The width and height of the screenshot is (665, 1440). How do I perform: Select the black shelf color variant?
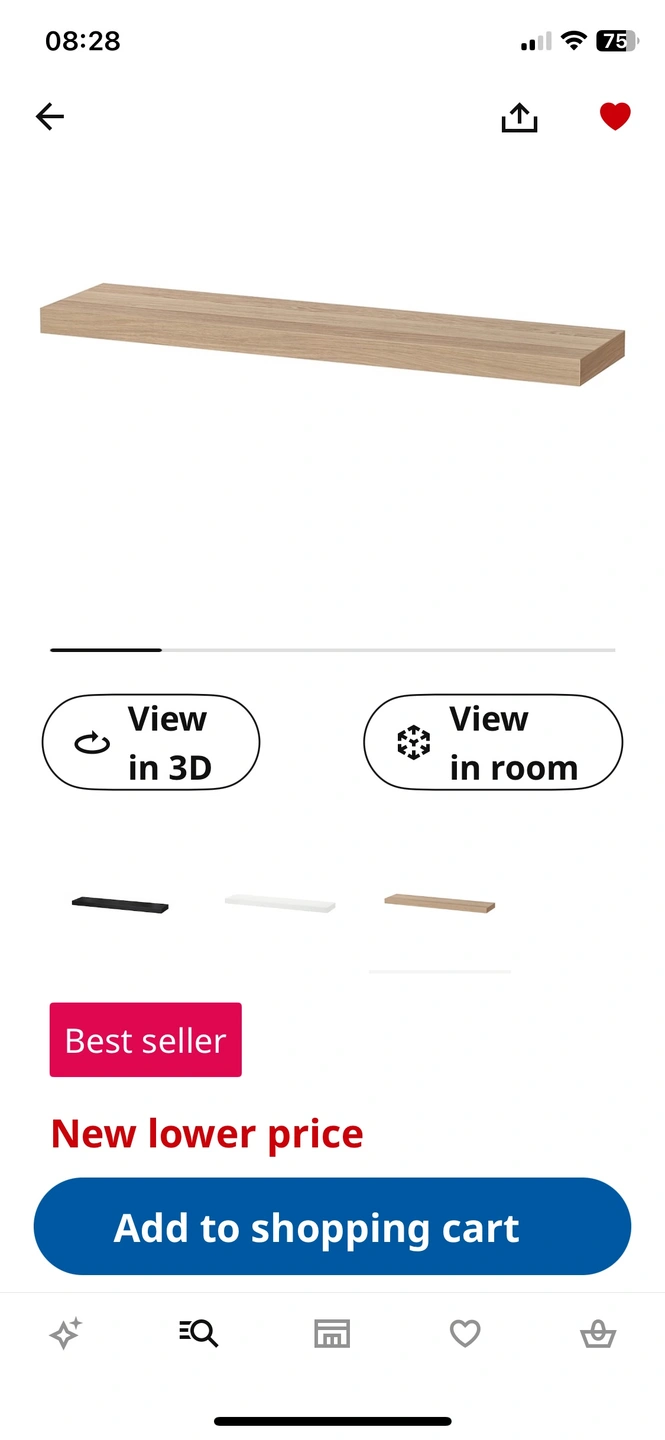(x=120, y=905)
